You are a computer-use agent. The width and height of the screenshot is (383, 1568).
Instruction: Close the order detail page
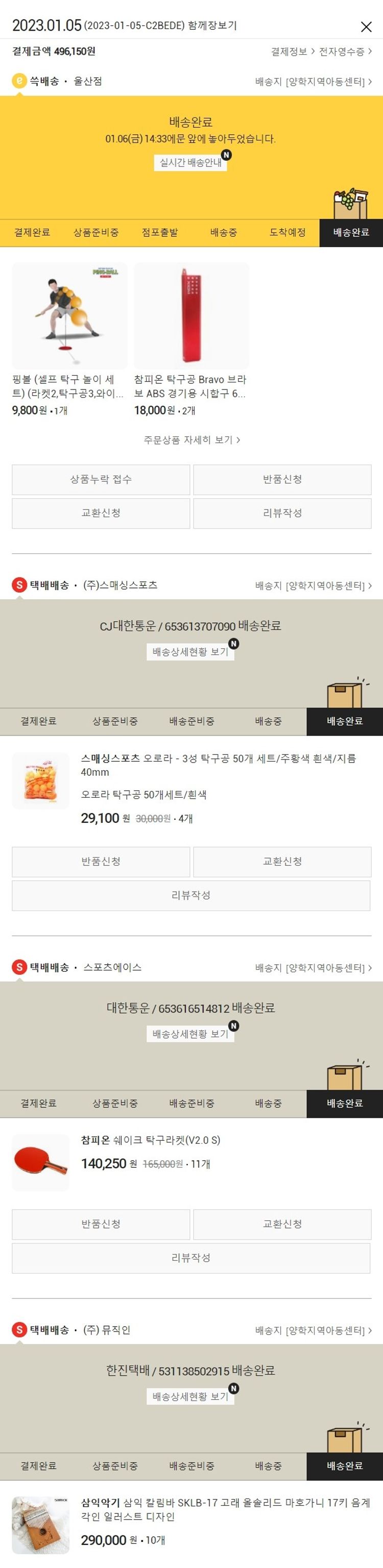click(x=366, y=26)
